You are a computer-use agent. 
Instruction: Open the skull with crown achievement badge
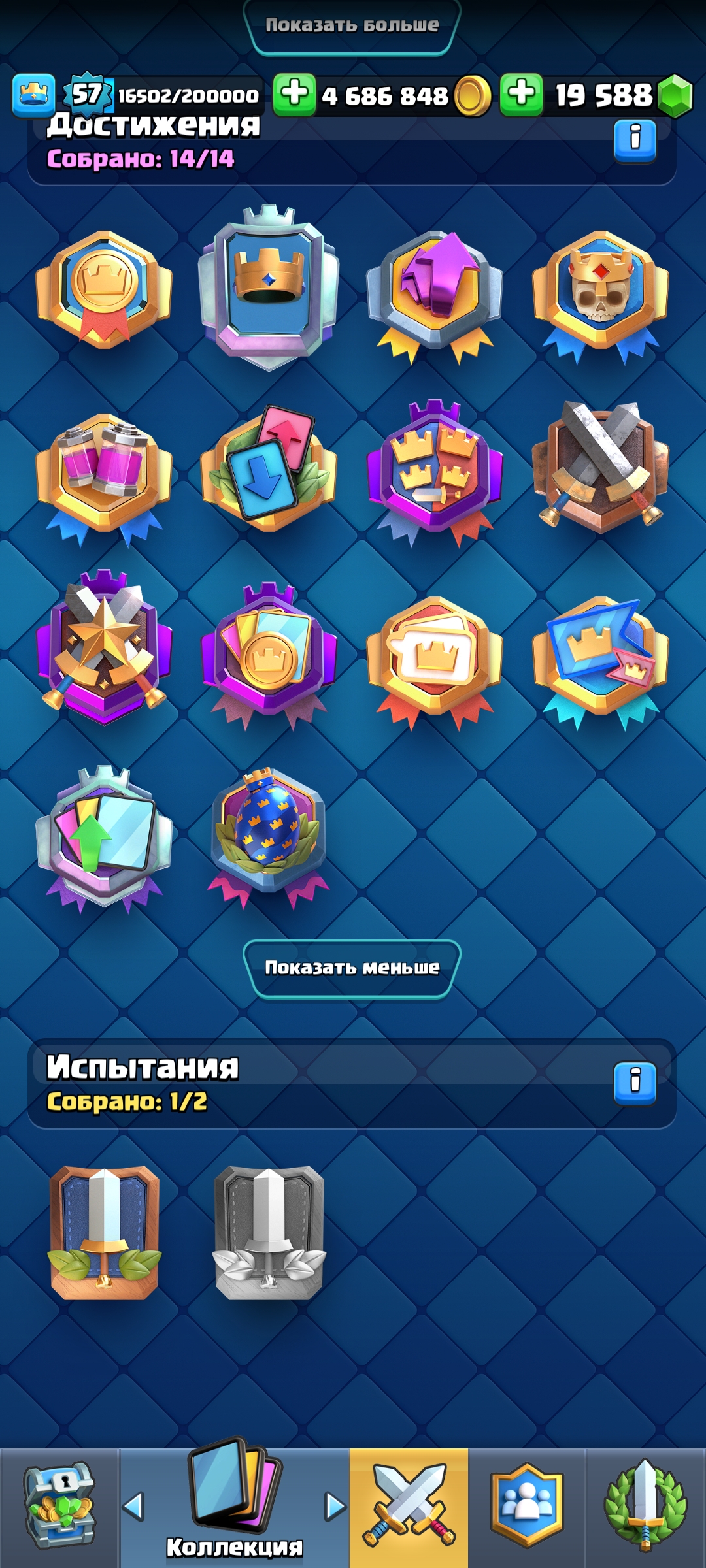[600, 294]
